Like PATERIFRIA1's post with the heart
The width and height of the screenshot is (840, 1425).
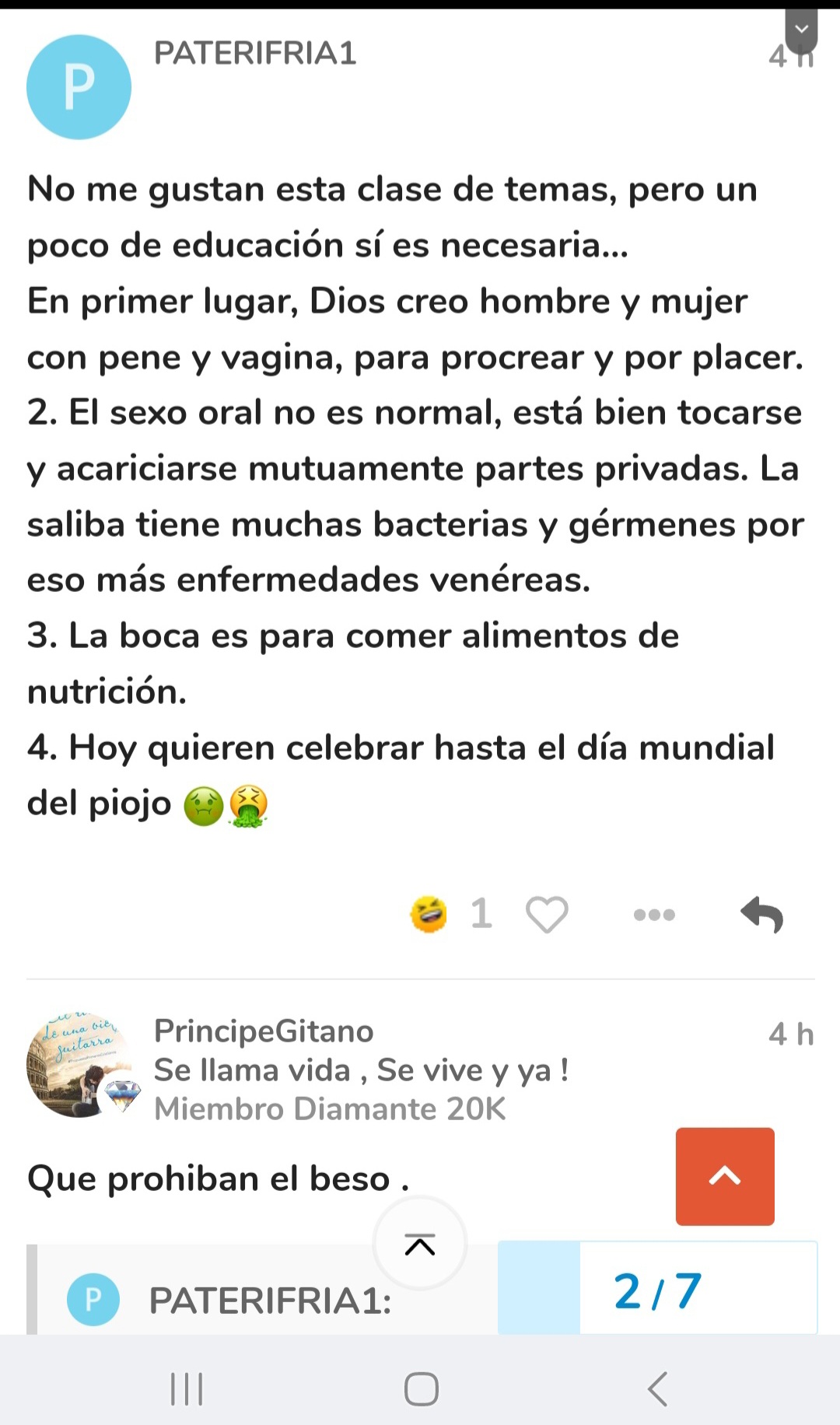547,914
